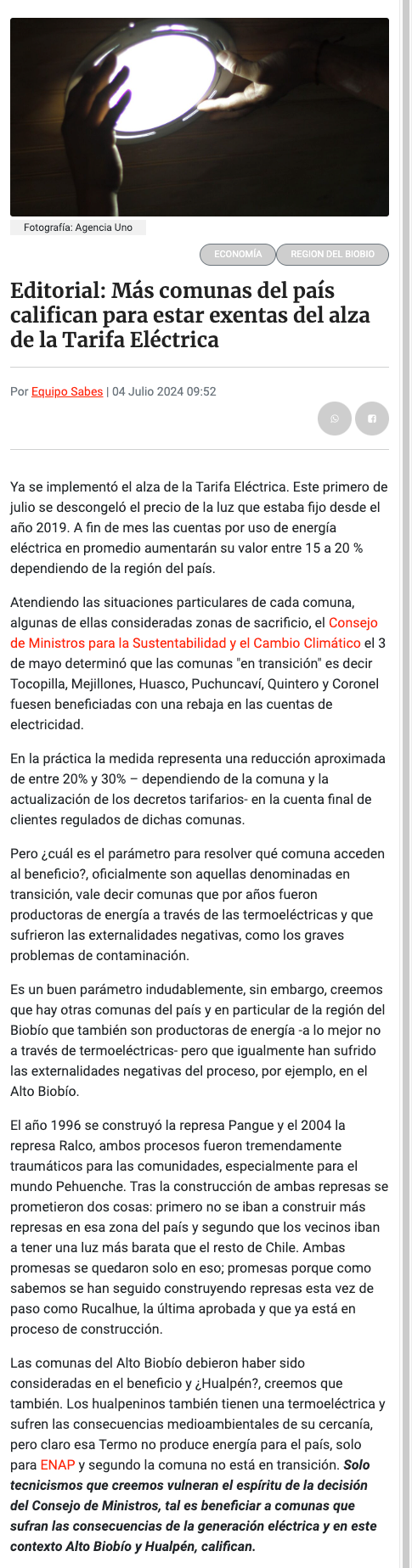Follow the Consejo de Ministros para la Sustentabilidad link
The image size is (412, 1568).
tap(194, 632)
